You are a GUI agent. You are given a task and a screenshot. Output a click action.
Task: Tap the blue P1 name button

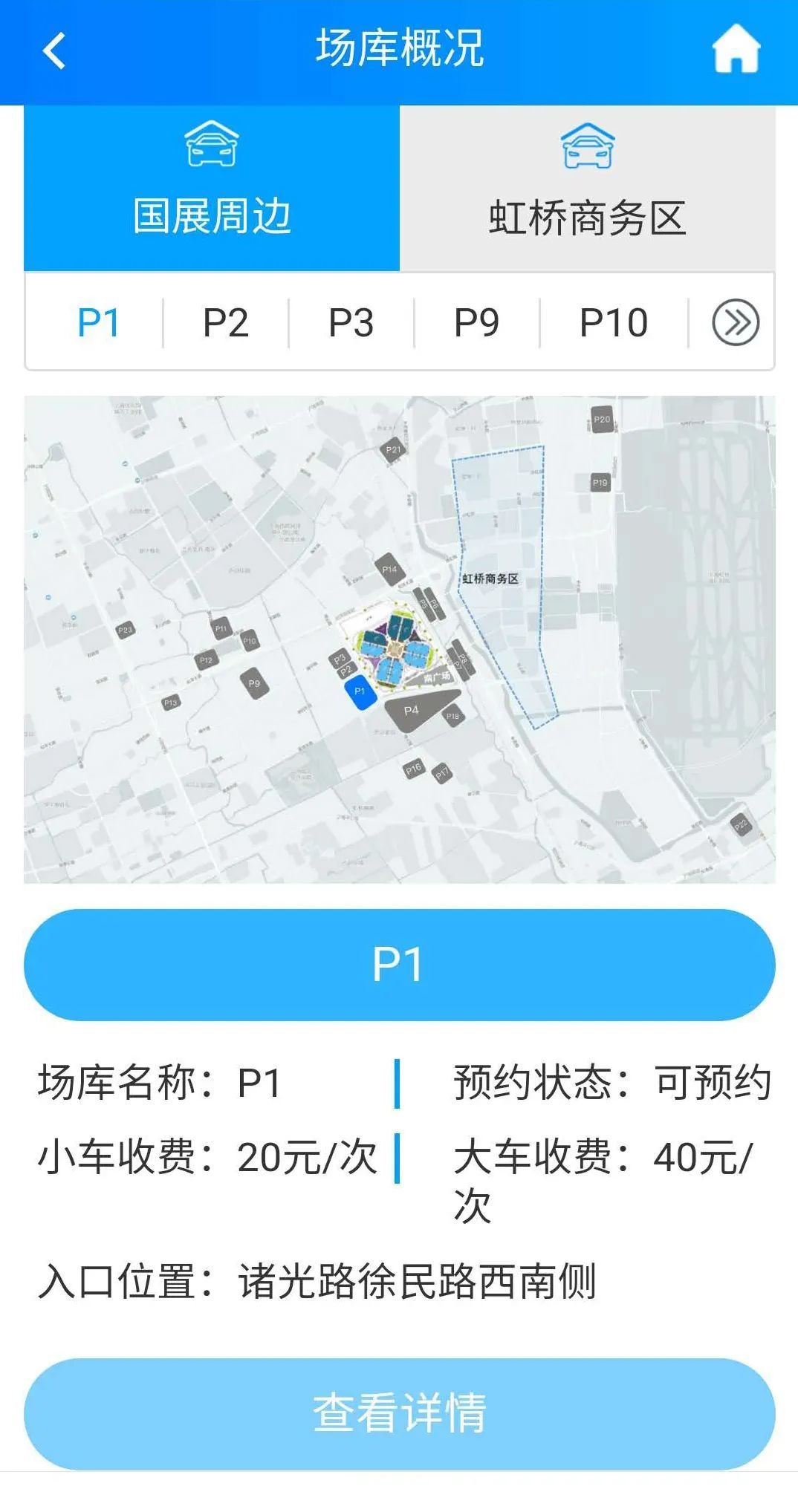click(399, 965)
